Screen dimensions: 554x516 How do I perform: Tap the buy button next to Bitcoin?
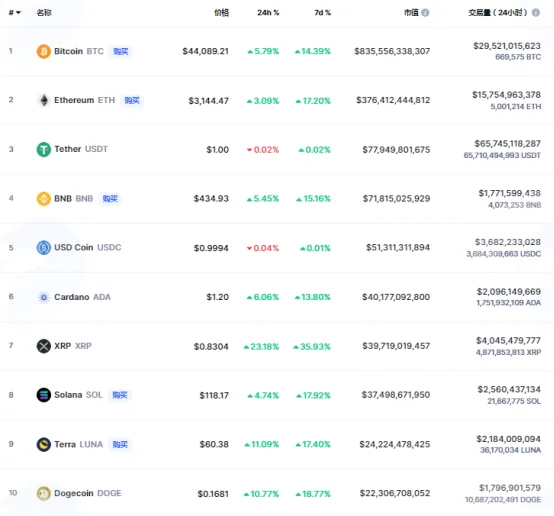(120, 52)
